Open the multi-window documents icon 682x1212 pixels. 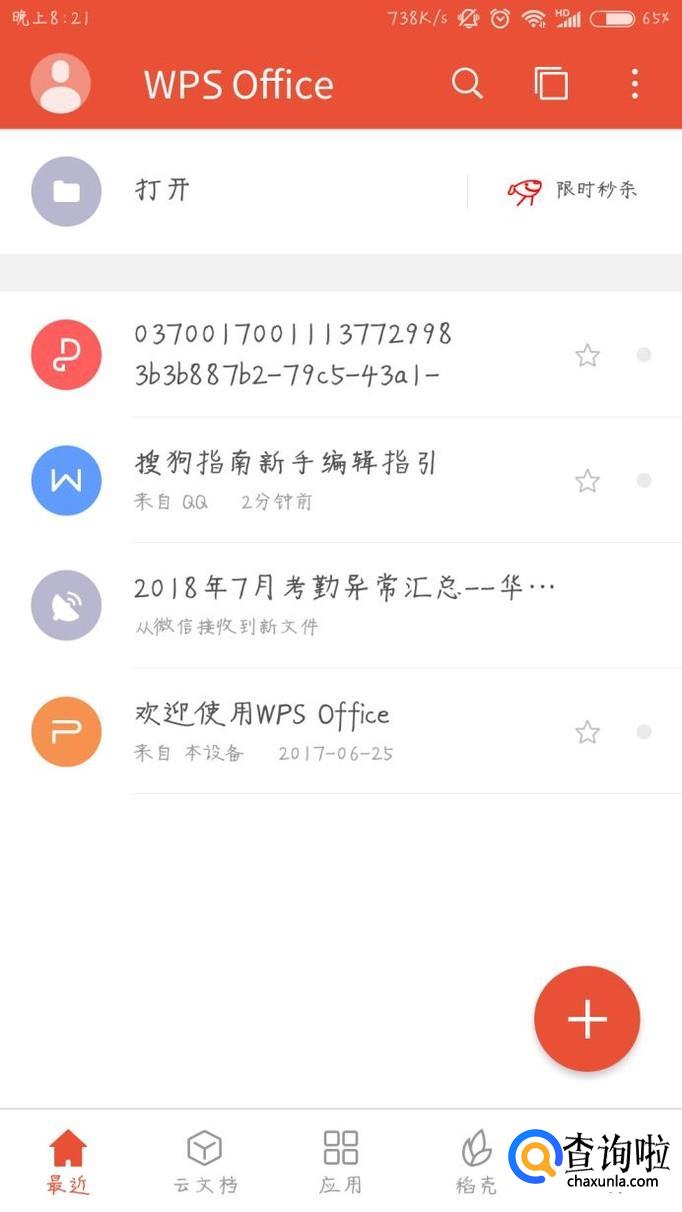coord(550,83)
